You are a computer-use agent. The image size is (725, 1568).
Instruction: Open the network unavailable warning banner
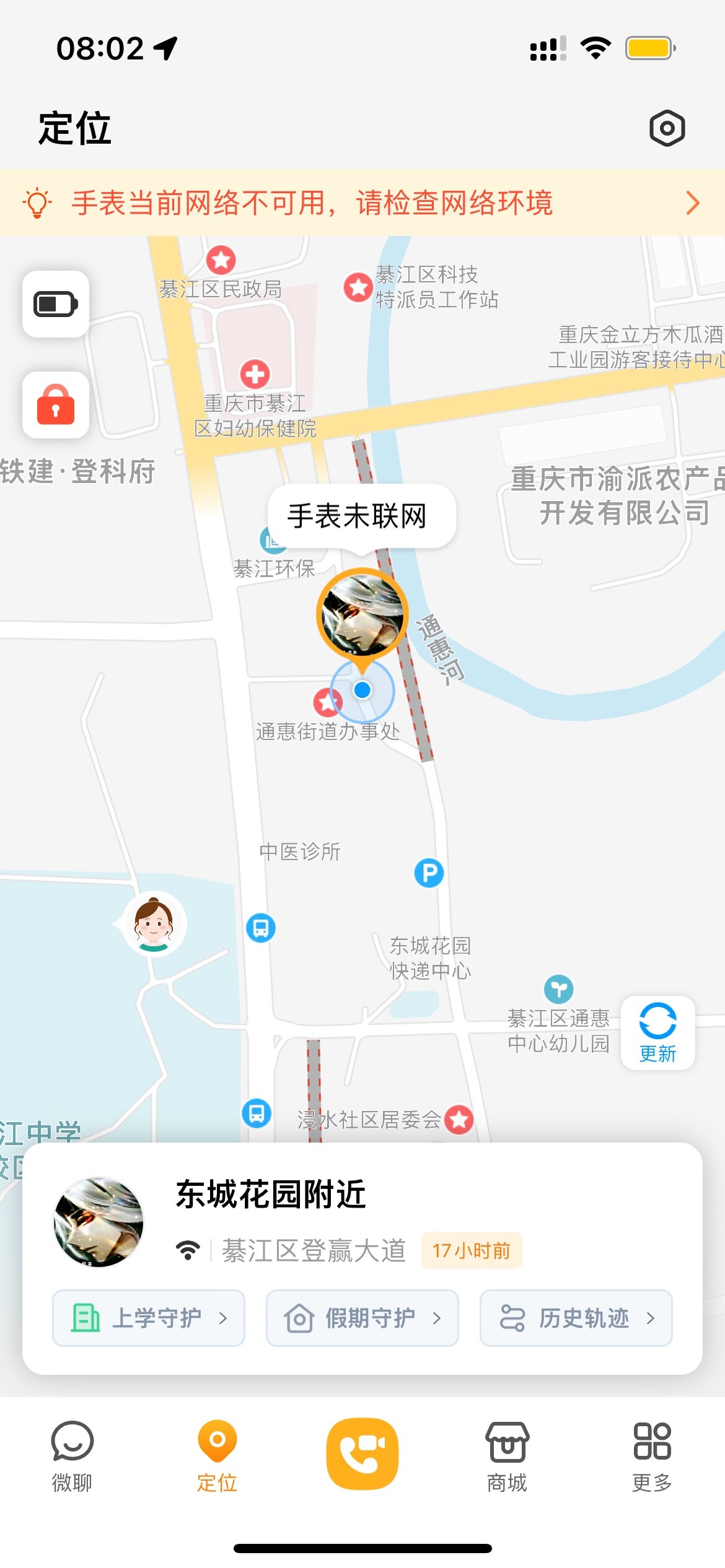point(362,203)
